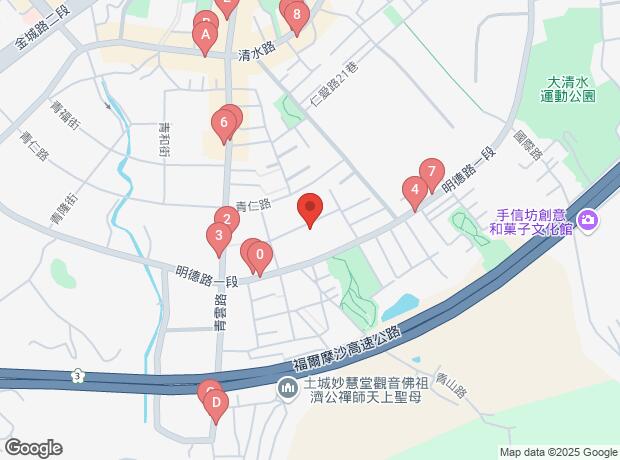The height and width of the screenshot is (460, 620).
Task: Select map marker number 4
Action: (414, 189)
